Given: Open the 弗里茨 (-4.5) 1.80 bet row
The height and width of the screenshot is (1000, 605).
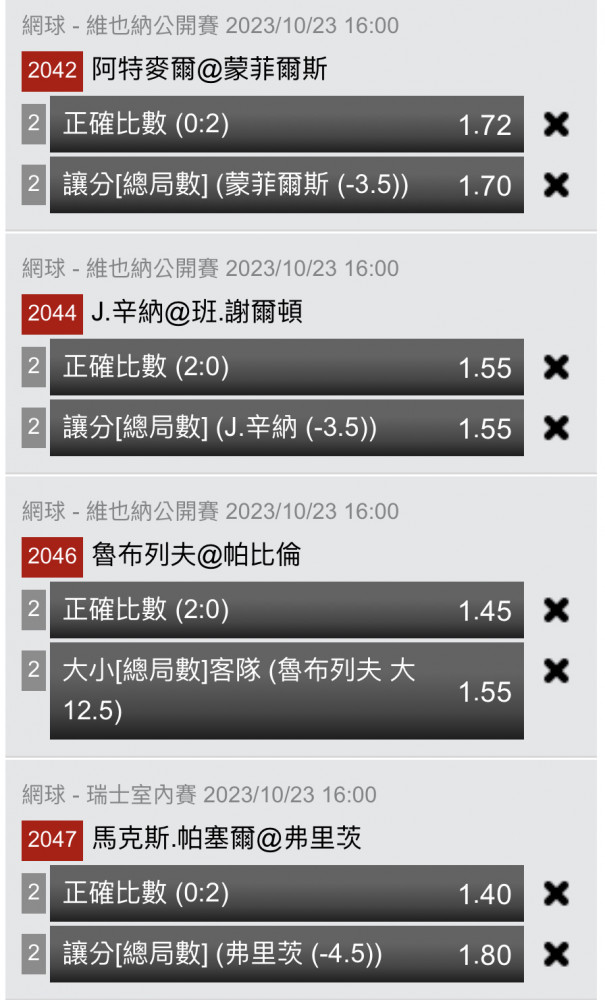Looking at the screenshot, I should tap(287, 954).
